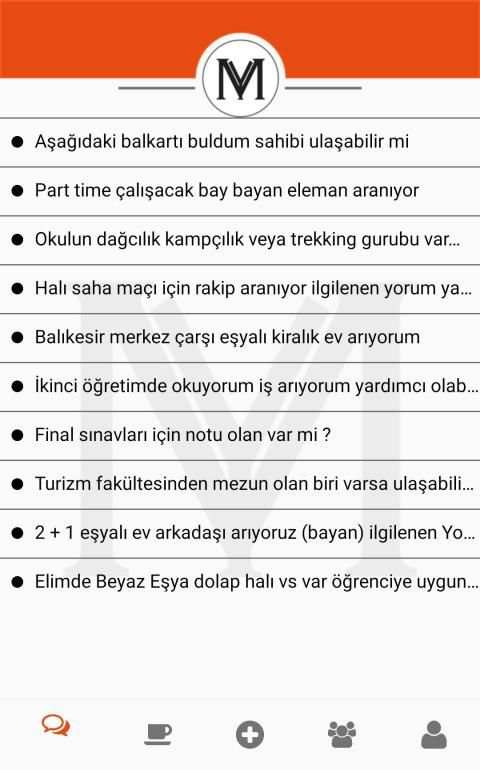Open the dağcılık kampçılık trekking post
This screenshot has width=480, height=770.
click(x=240, y=240)
